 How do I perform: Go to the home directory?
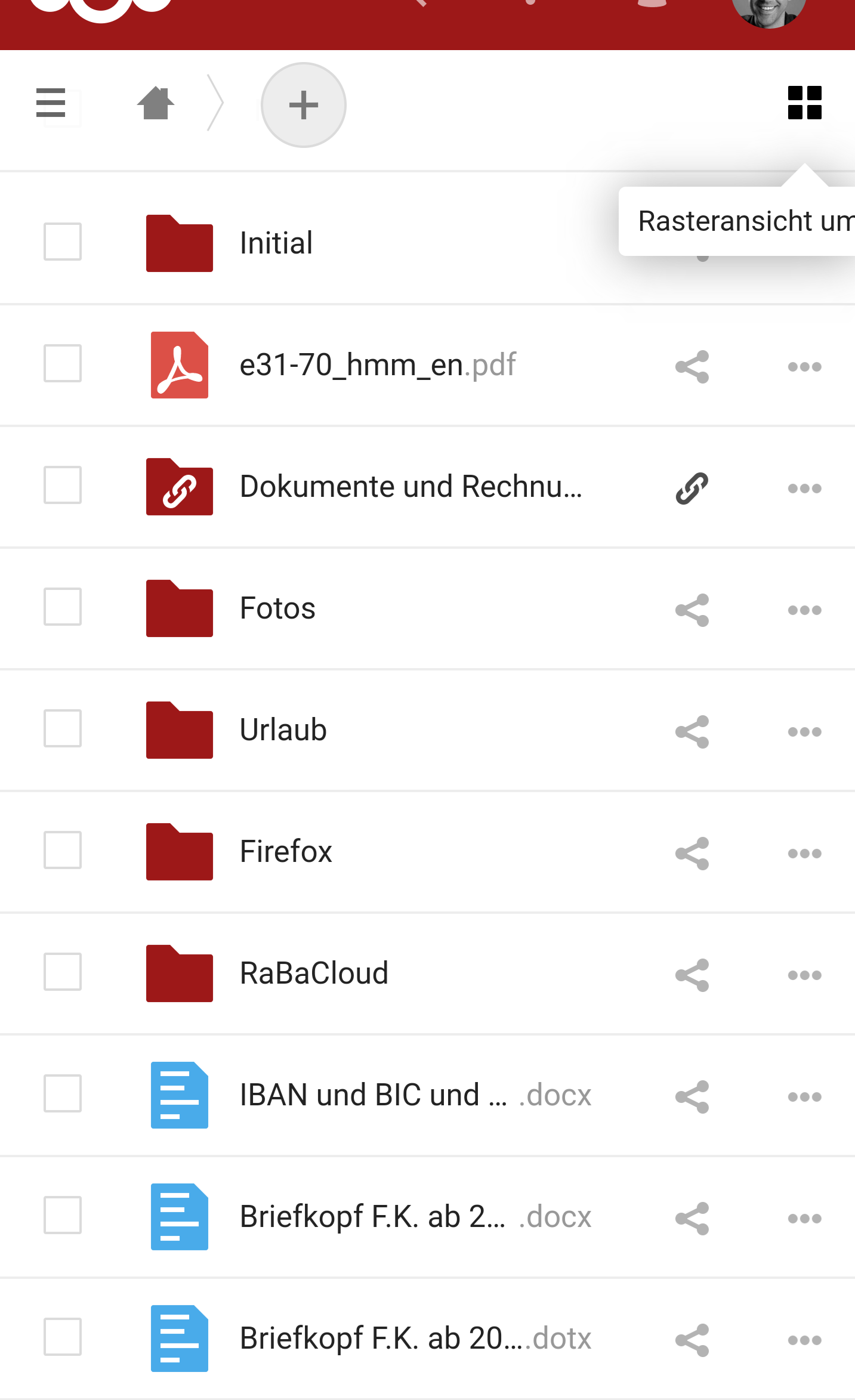(x=156, y=103)
